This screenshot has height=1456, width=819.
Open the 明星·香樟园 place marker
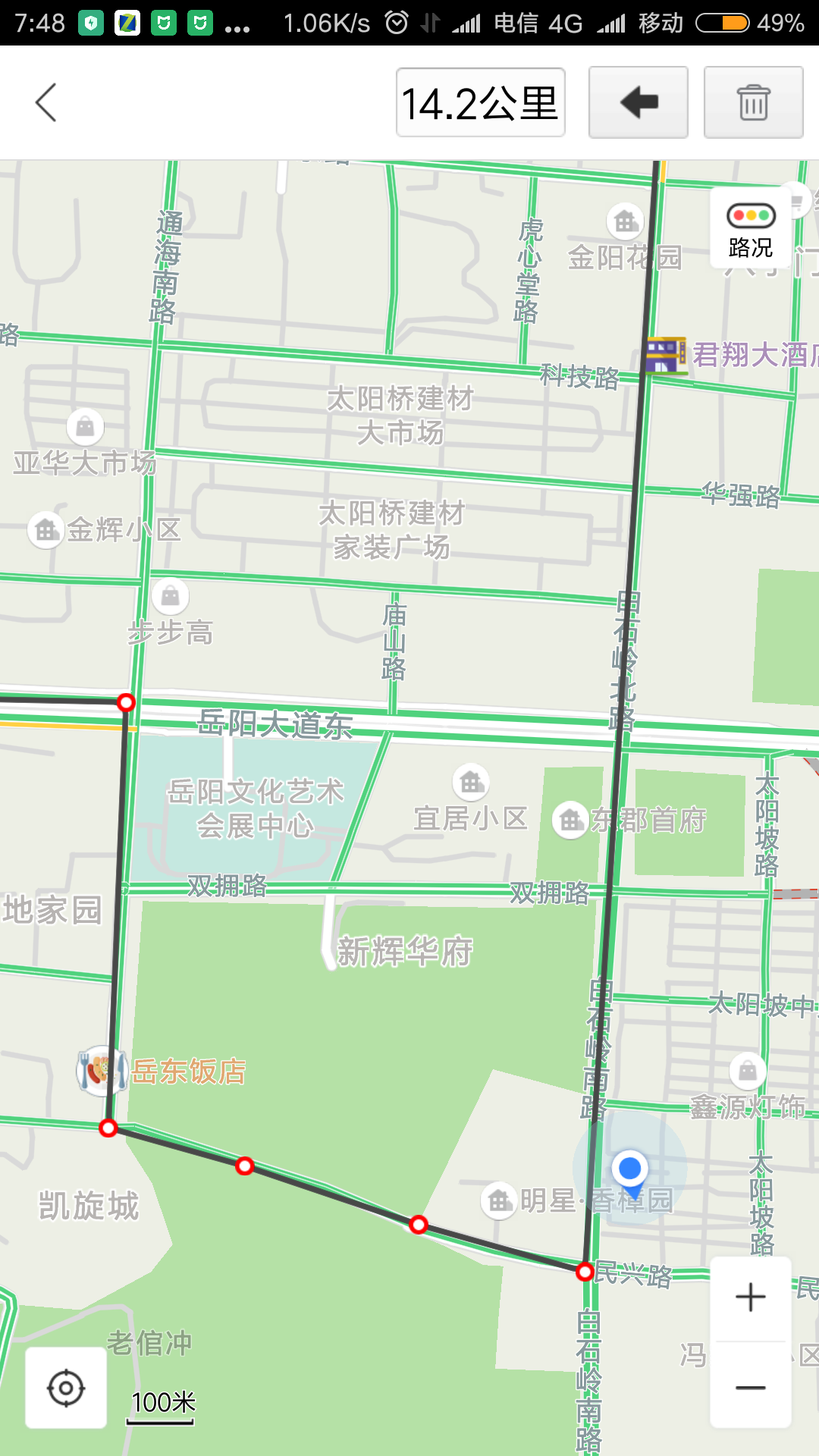pos(499,1200)
